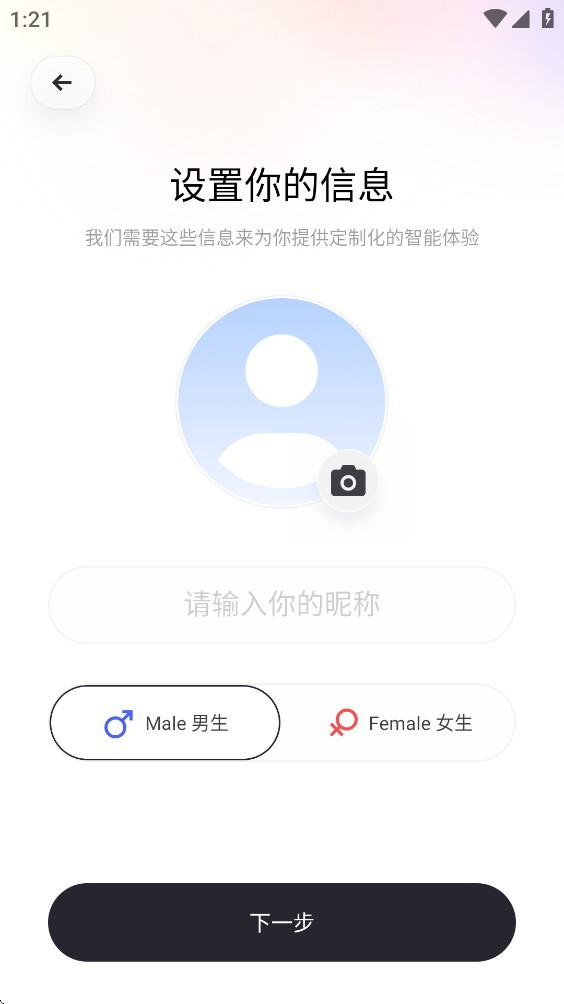
Task: Focus the nickname input field
Action: (282, 604)
